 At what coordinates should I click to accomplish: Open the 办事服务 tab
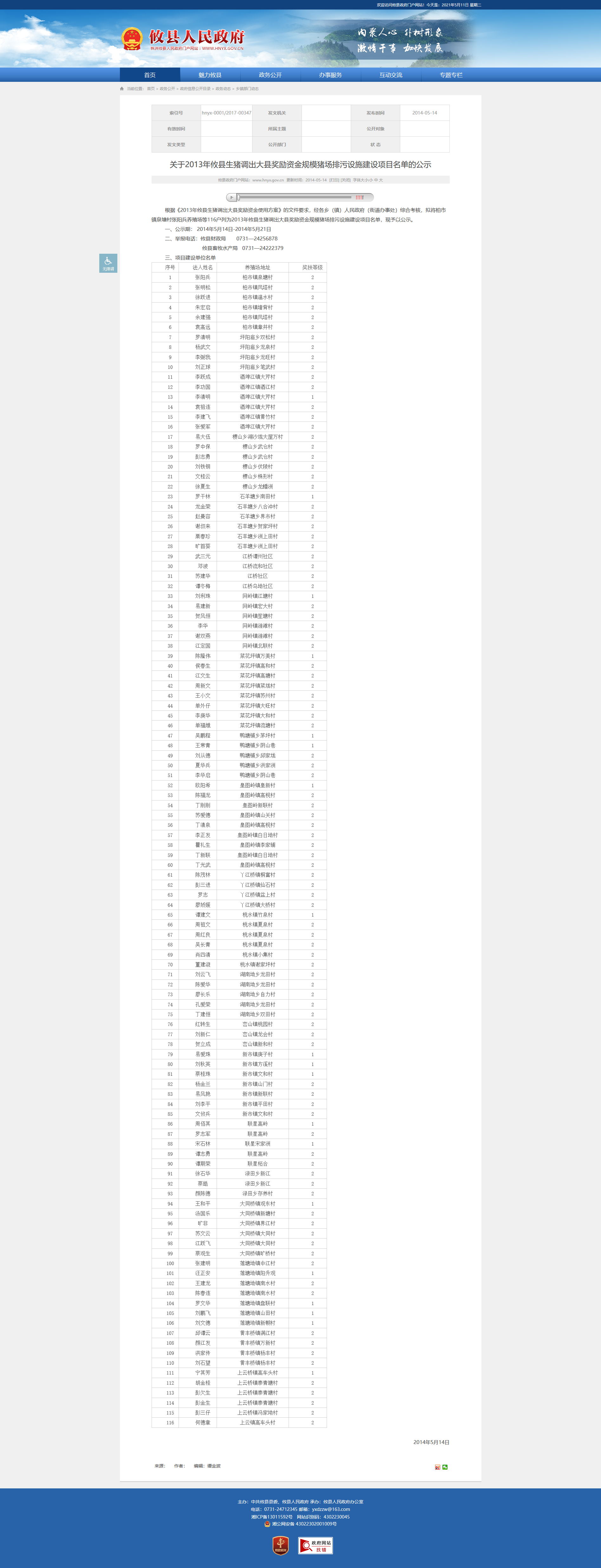pyautogui.click(x=331, y=75)
